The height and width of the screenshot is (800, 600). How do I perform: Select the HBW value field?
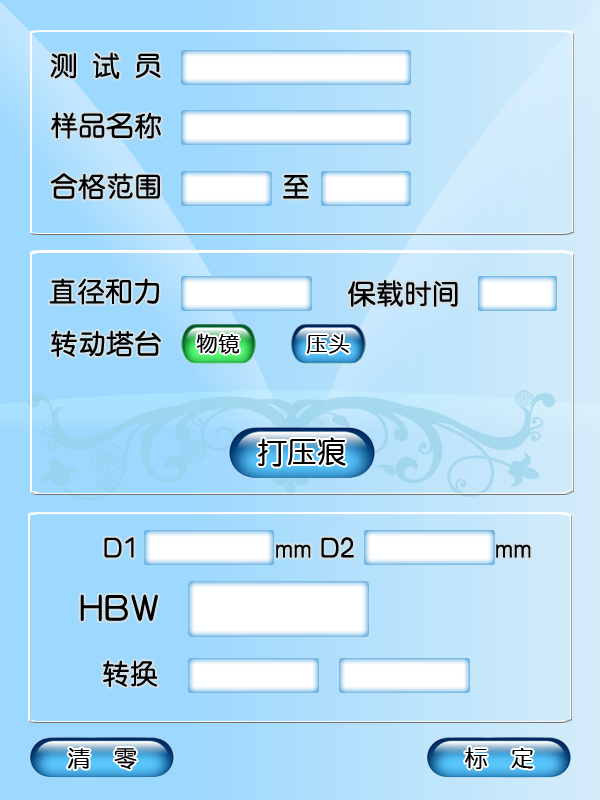tap(278, 608)
